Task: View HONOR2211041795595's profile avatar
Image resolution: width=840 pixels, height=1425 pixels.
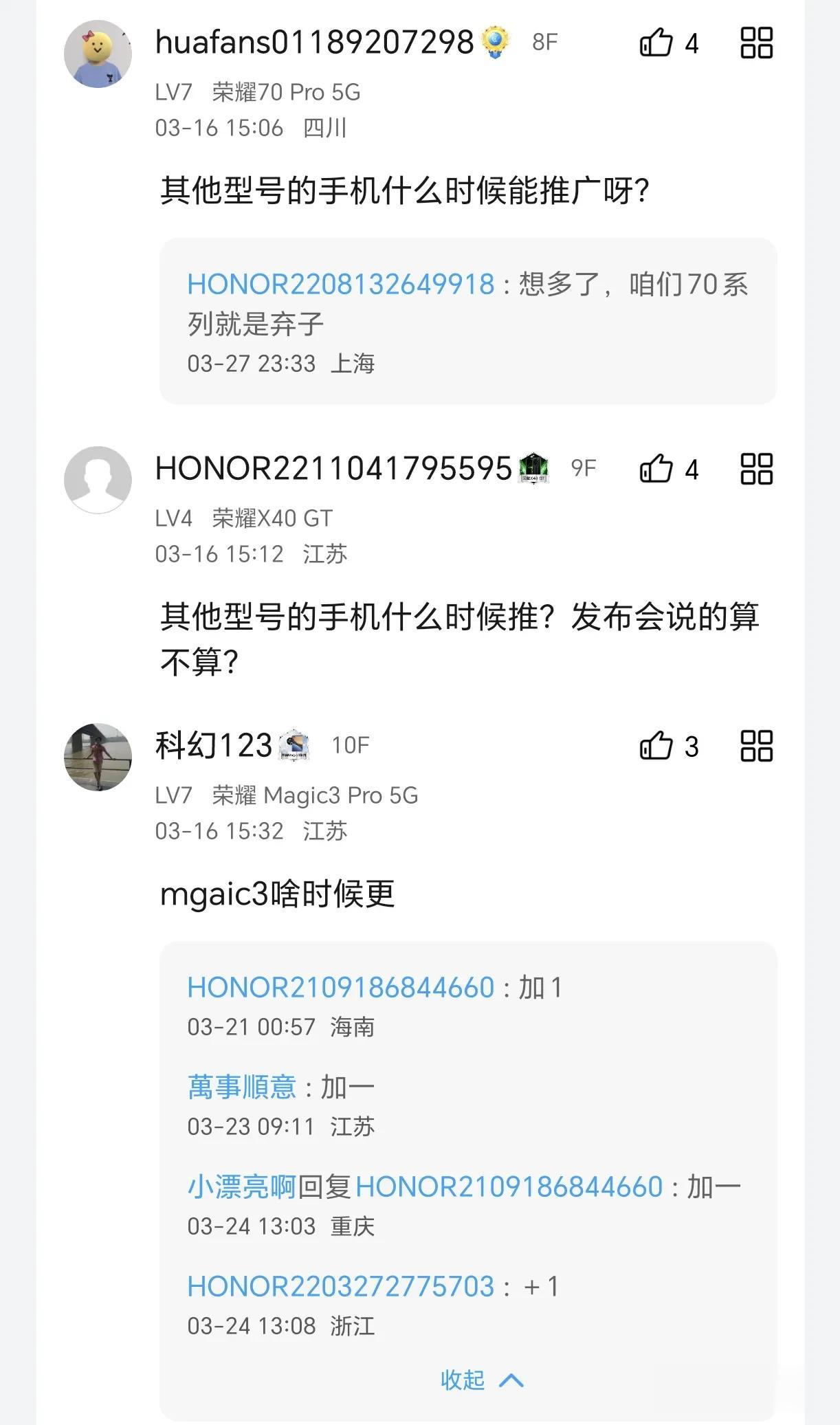Action: coord(98,480)
